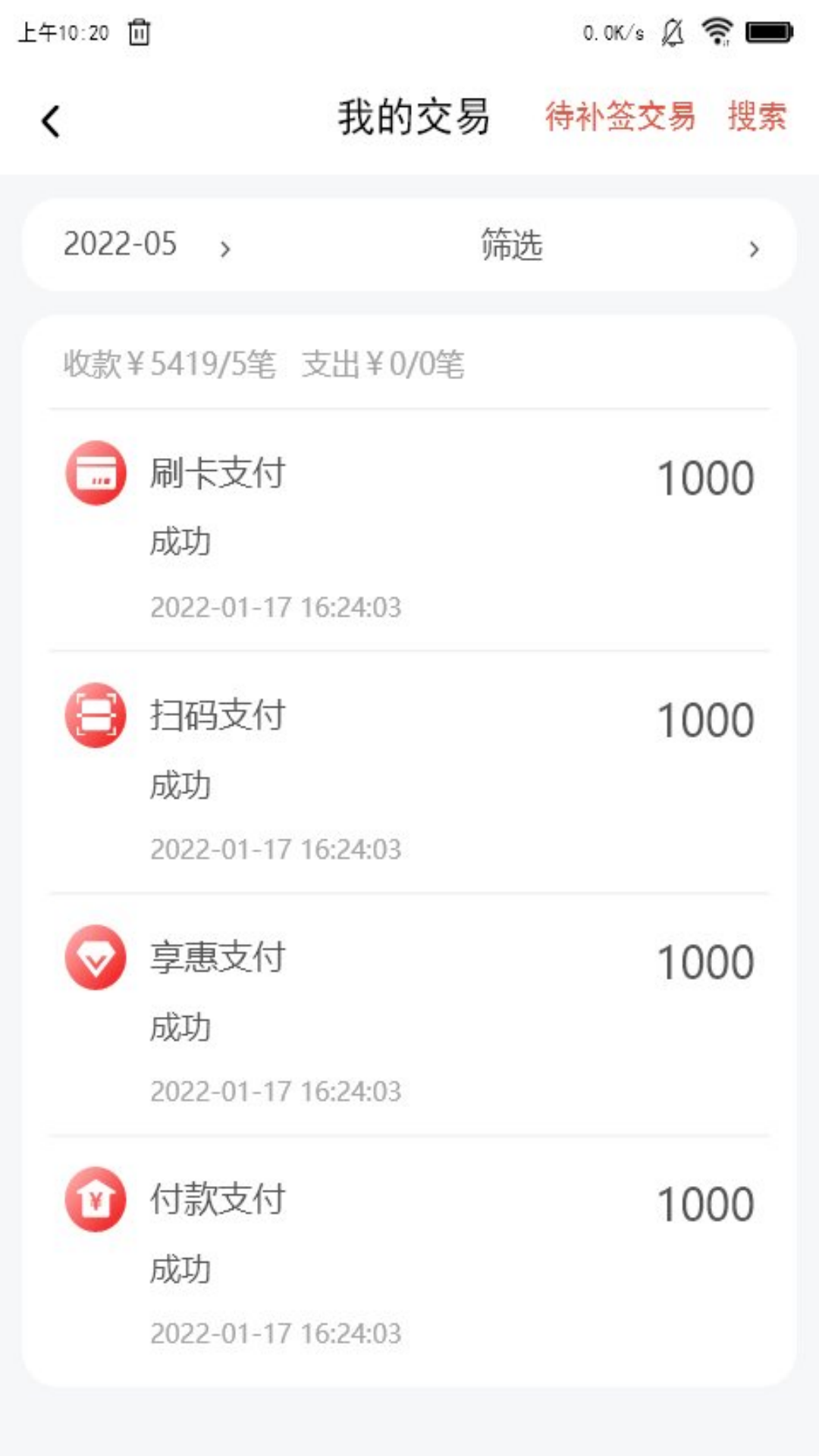
Task: Switch to 搜索 search view
Action: 756,119
